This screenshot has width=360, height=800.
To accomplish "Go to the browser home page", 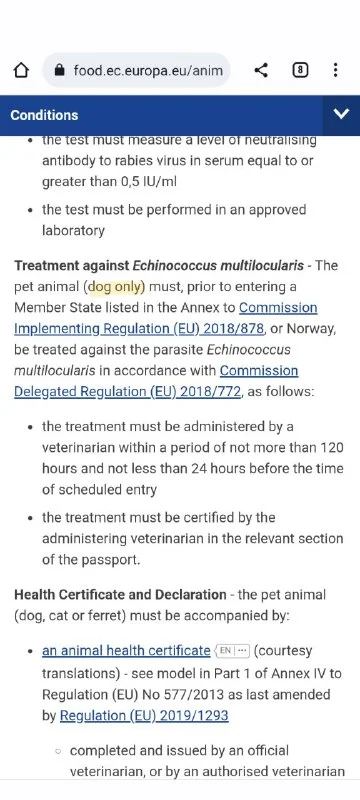I will point(20,70).
